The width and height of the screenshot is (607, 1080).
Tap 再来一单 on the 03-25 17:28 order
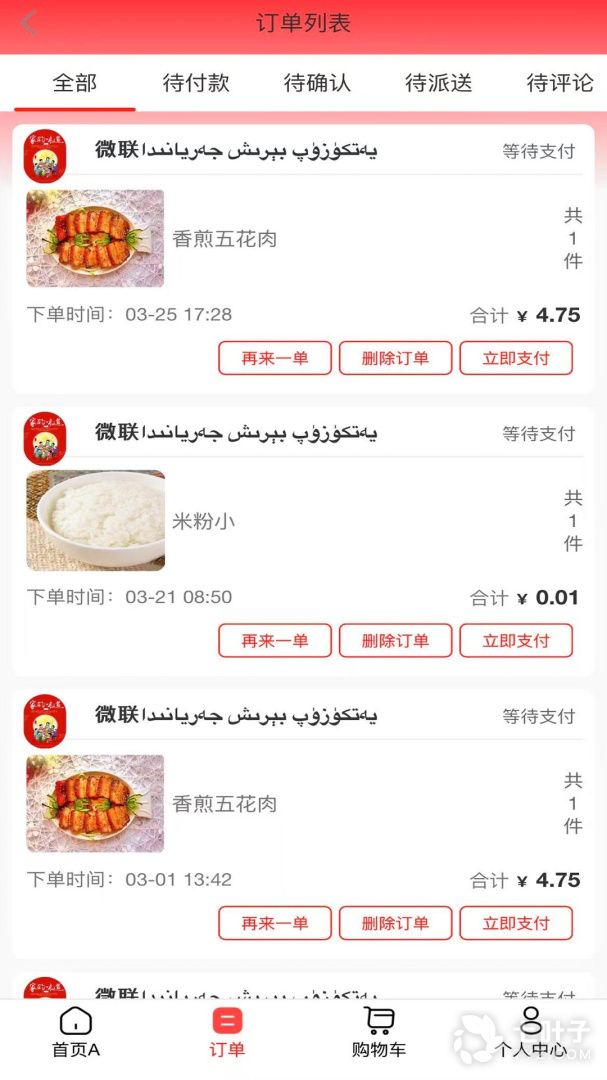(275, 358)
